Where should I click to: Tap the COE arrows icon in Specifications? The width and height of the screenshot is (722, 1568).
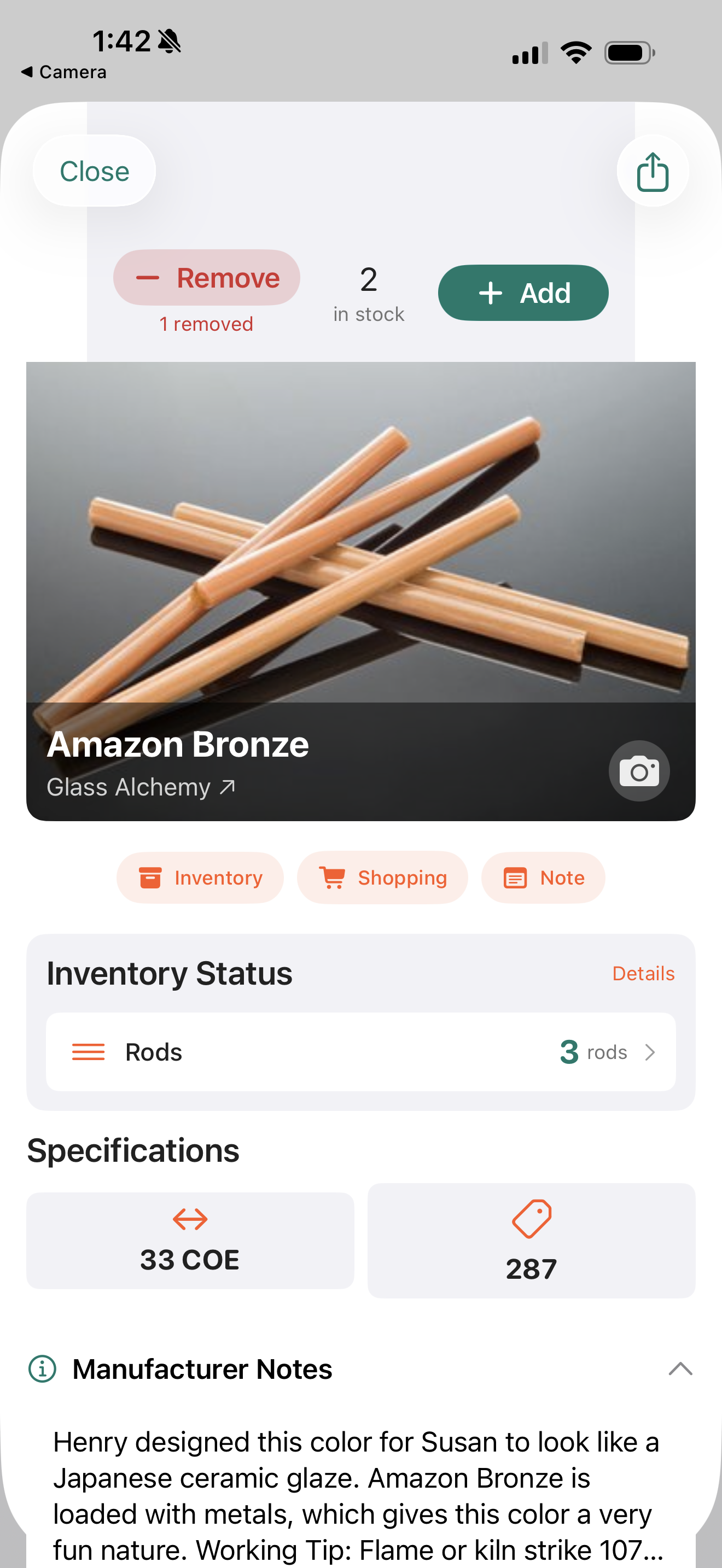[189, 1218]
